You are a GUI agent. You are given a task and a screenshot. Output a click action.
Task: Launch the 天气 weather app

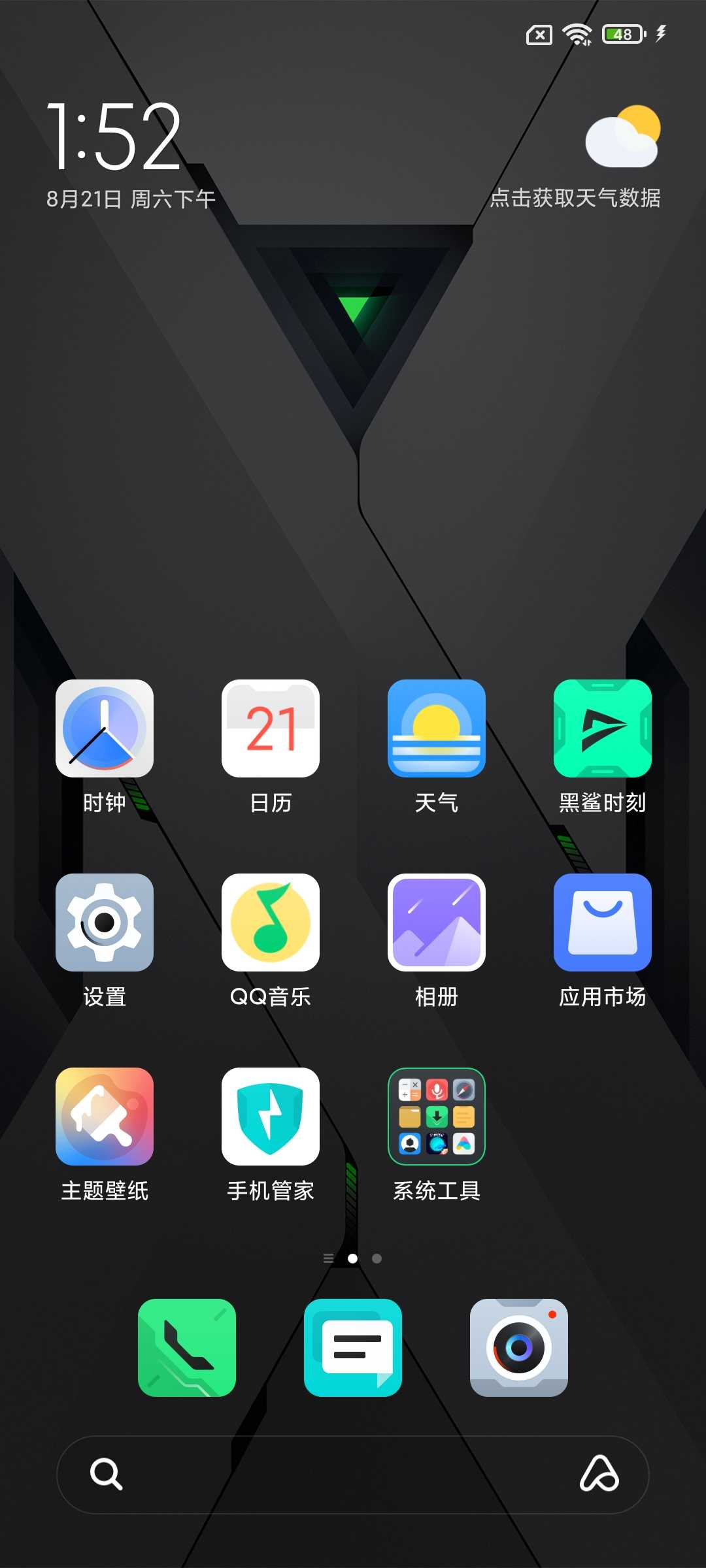(x=437, y=728)
